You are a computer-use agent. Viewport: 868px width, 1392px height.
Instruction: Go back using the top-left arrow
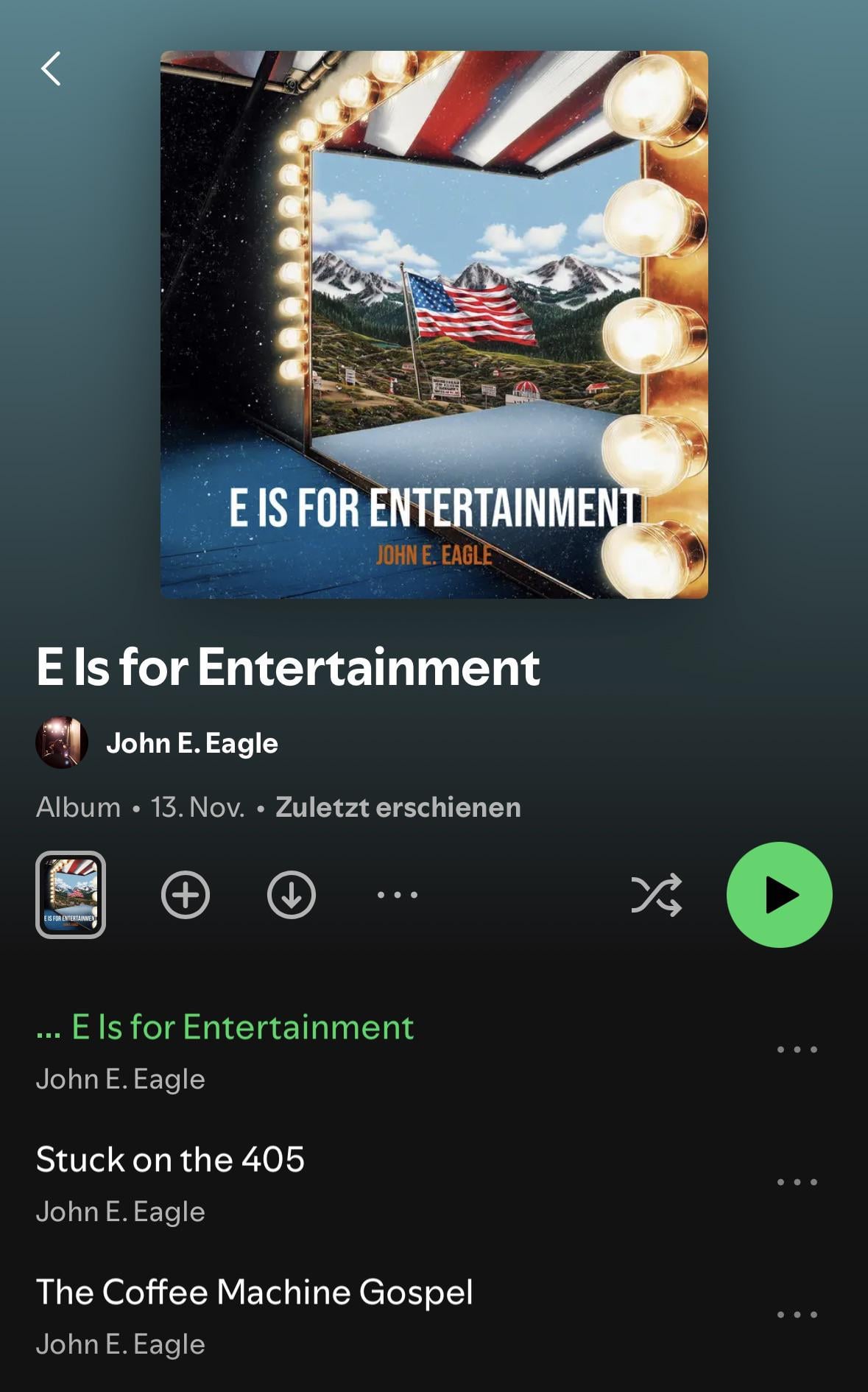tap(51, 69)
